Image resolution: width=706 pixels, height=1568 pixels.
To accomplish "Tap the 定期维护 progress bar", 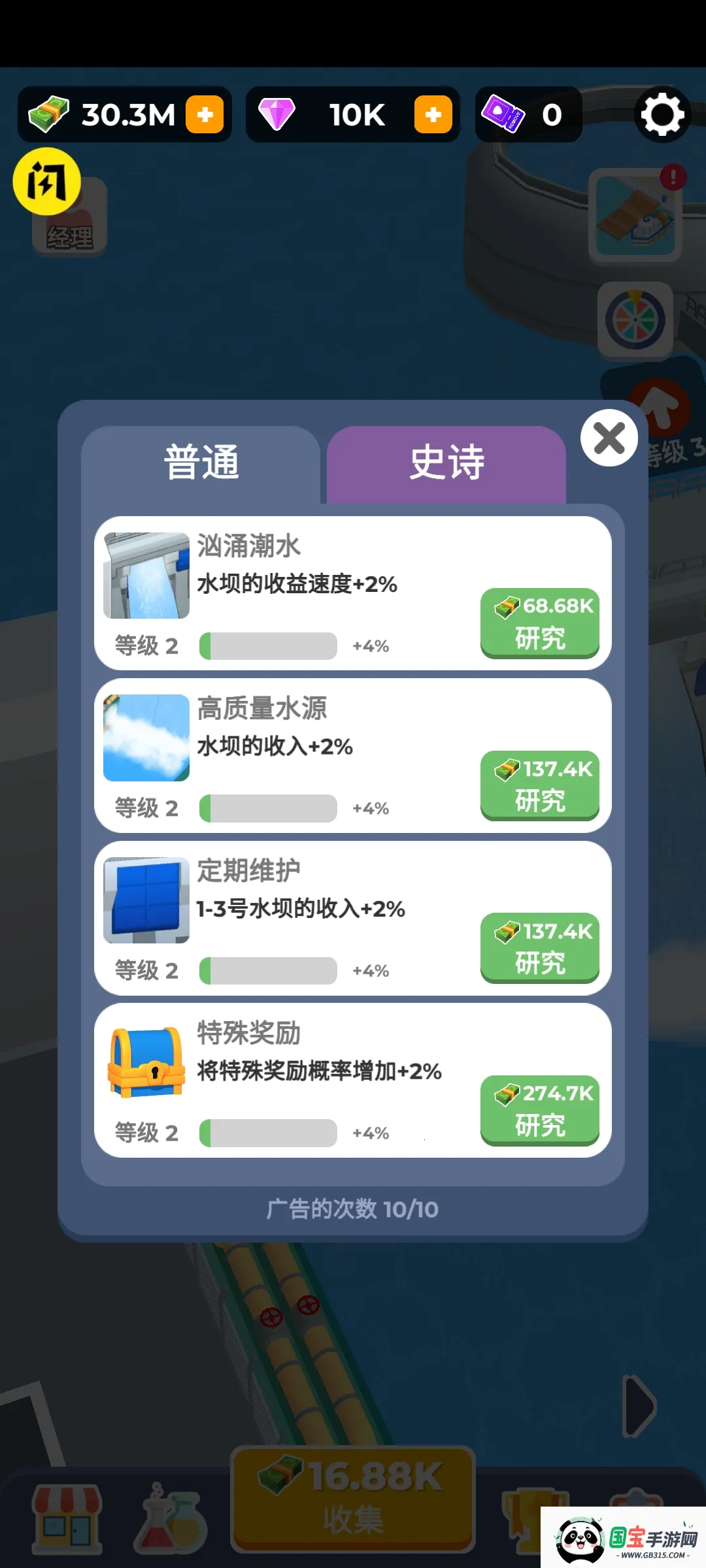I will click(x=268, y=972).
